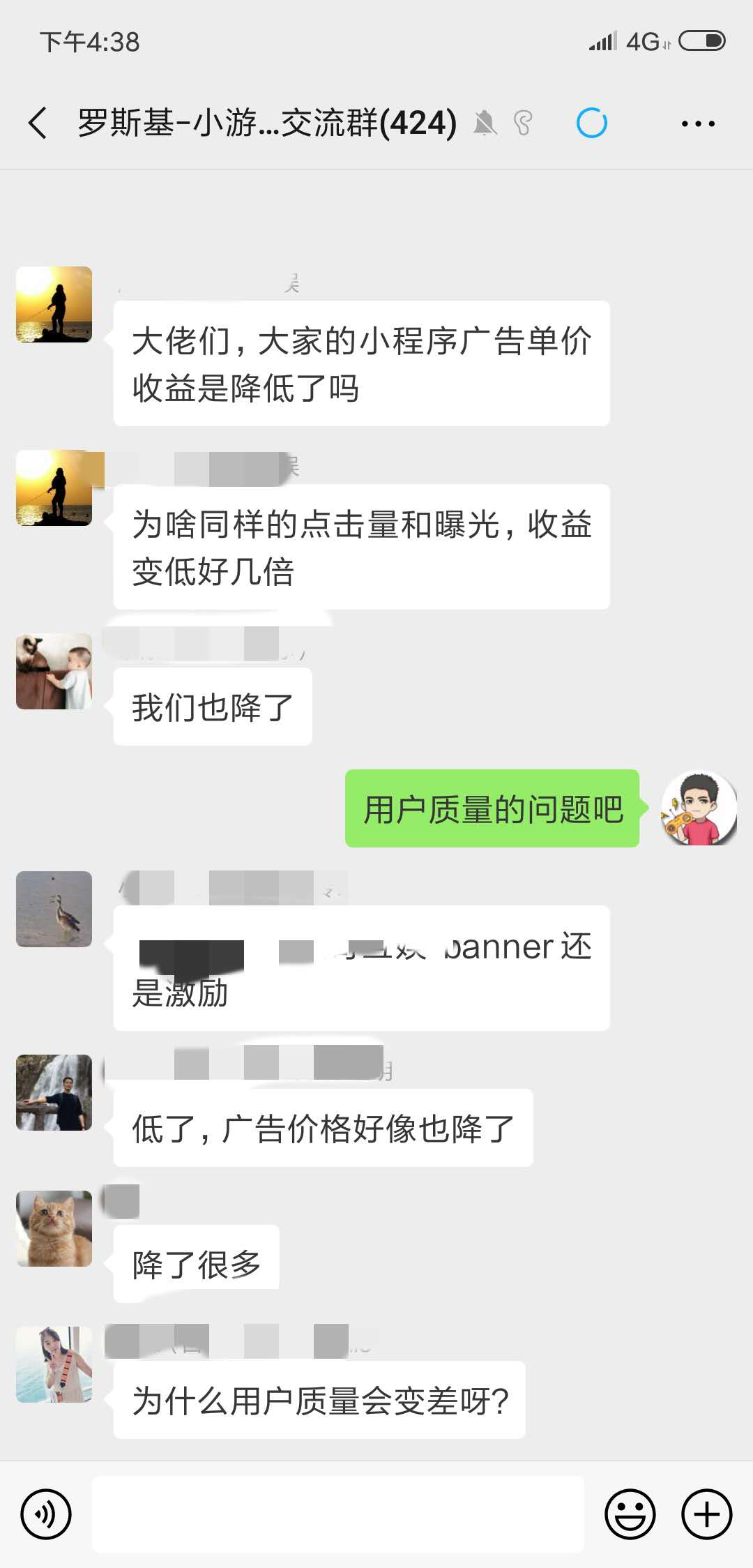Open my own cartoon avatar profile
753x1568 pixels.
699,808
